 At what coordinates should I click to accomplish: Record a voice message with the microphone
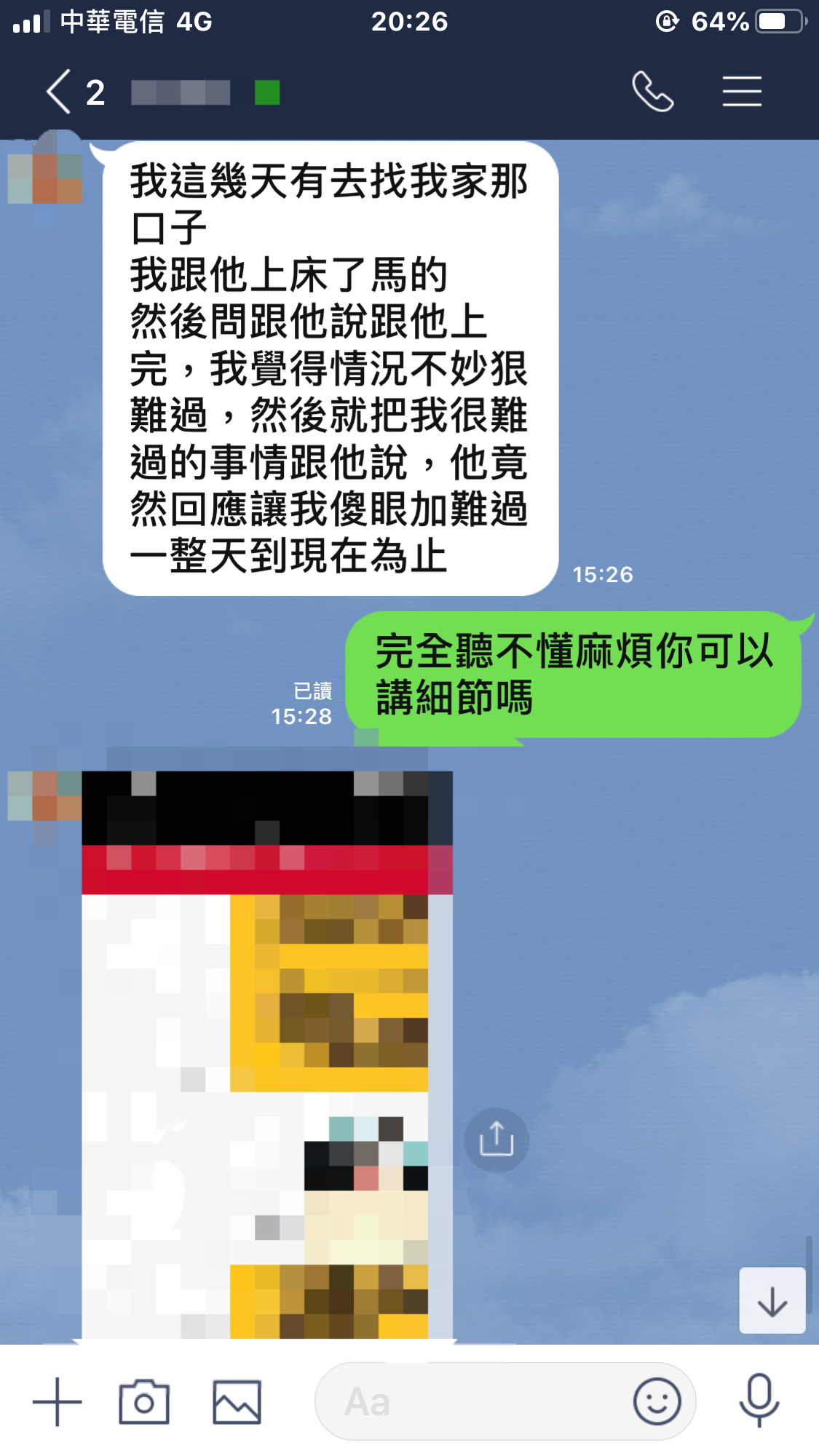pyautogui.click(x=759, y=1400)
